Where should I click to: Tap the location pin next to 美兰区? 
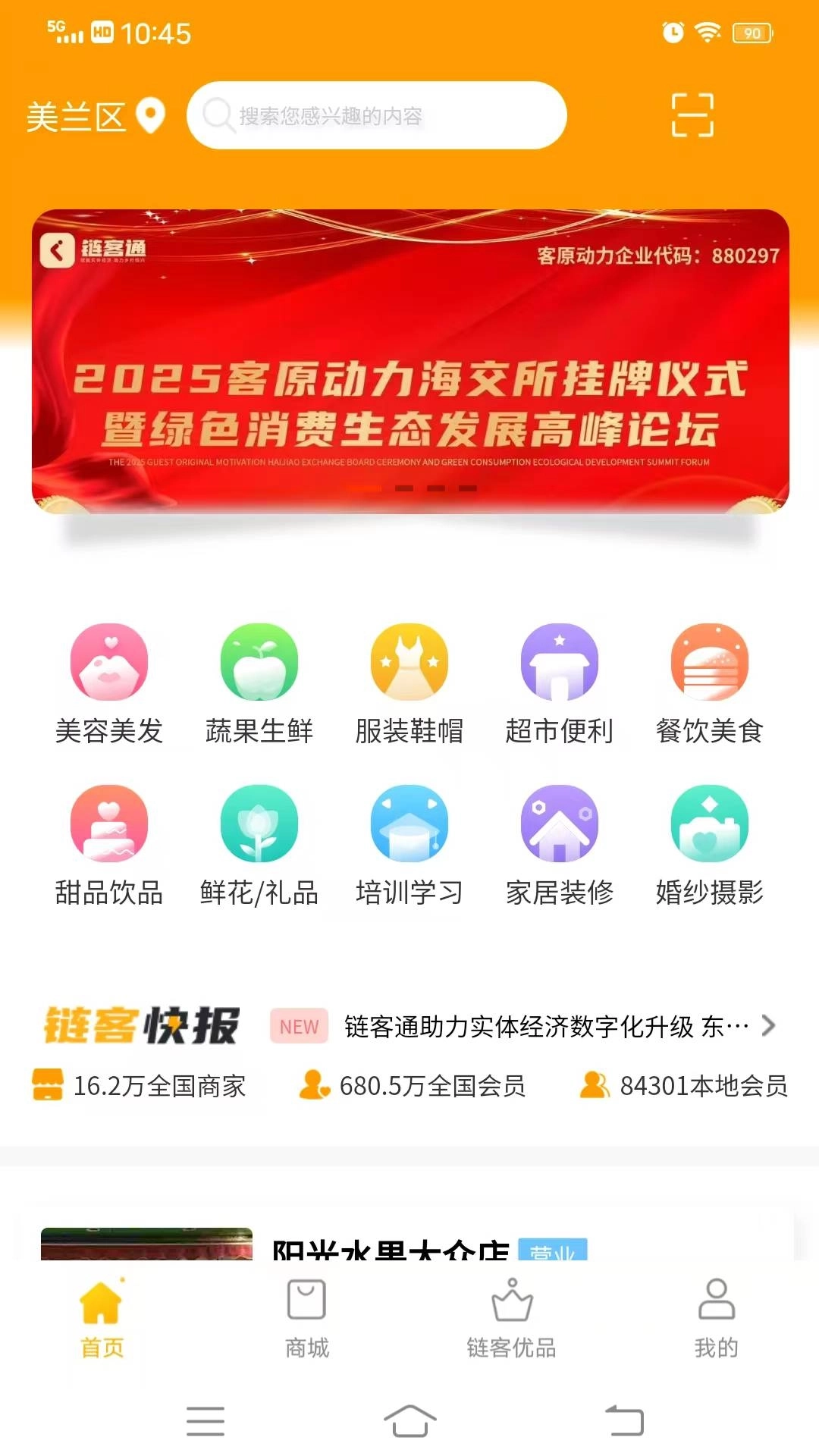[x=149, y=115]
